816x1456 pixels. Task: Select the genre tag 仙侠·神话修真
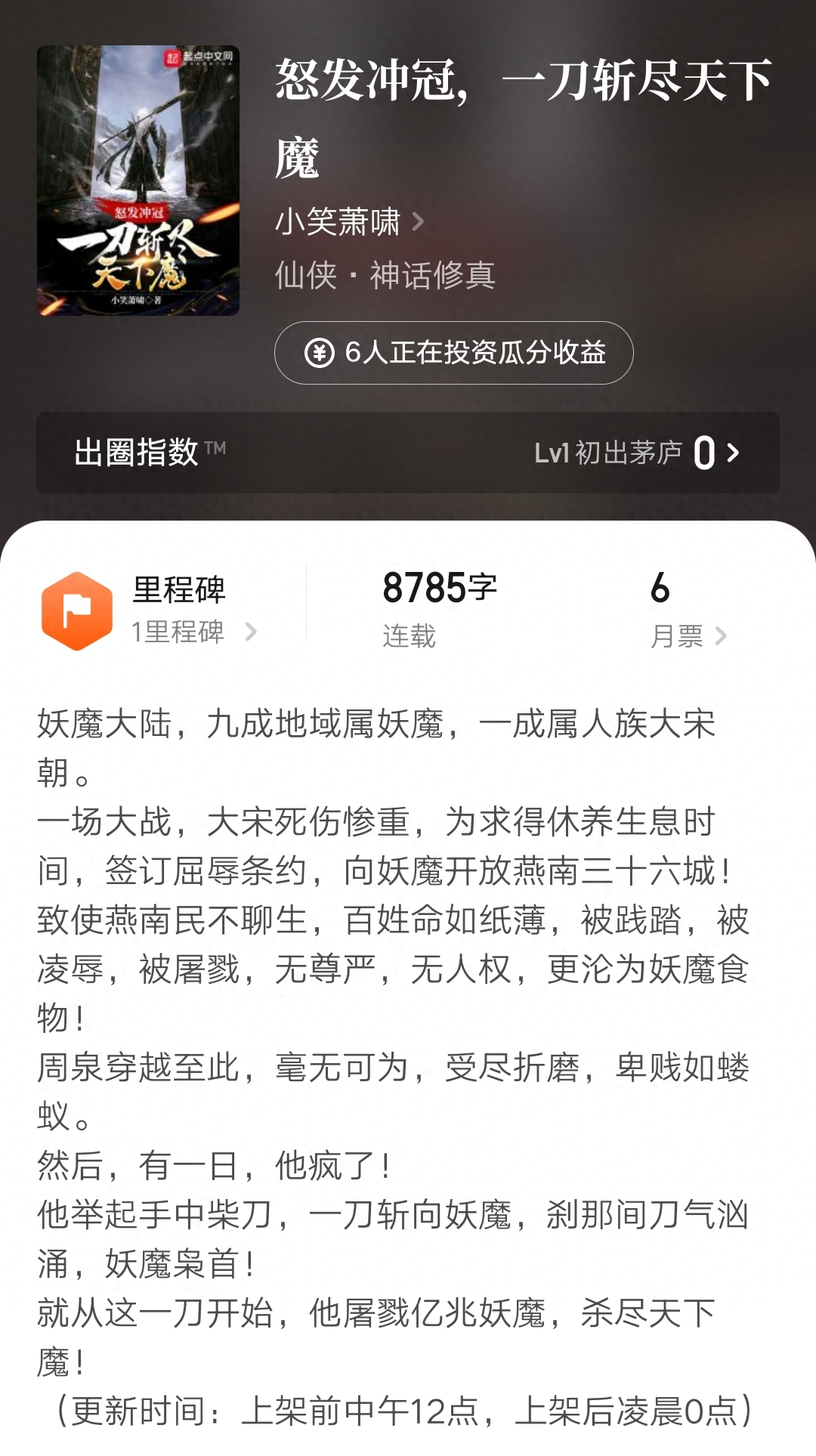click(384, 277)
